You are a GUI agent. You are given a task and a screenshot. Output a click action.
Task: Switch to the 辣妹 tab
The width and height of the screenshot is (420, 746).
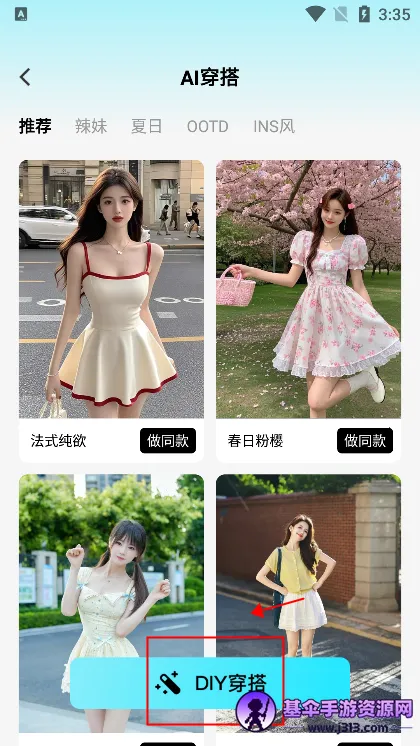91,127
